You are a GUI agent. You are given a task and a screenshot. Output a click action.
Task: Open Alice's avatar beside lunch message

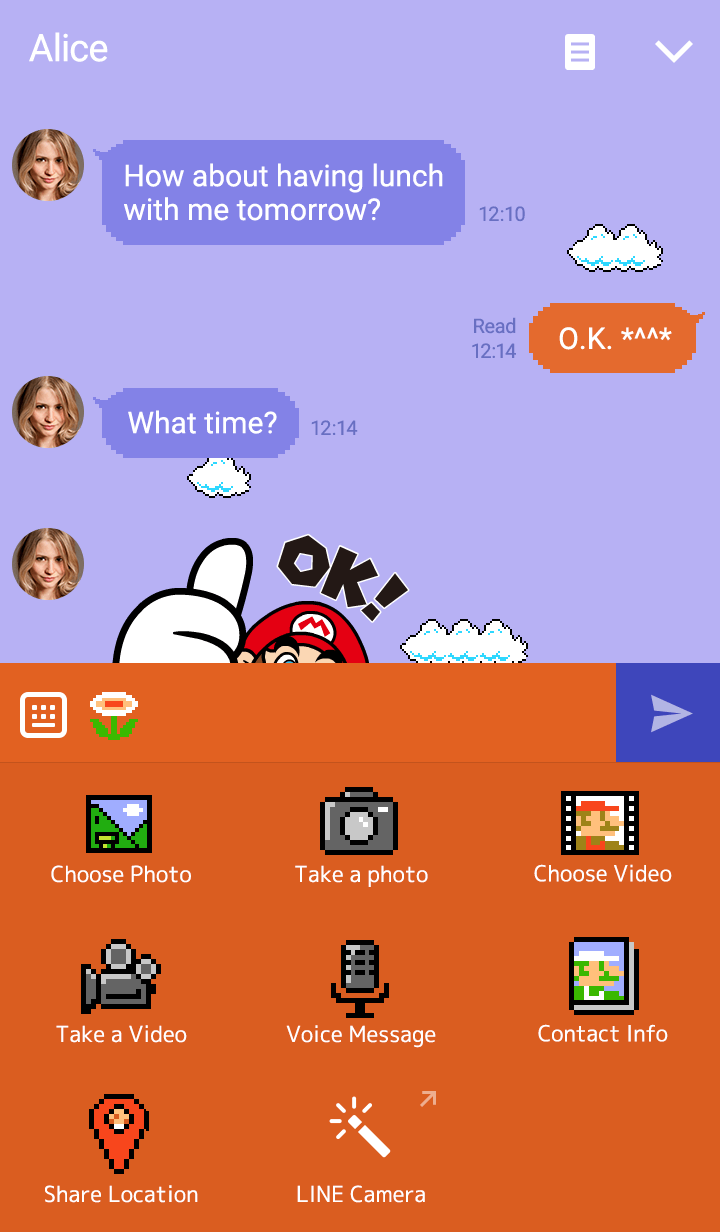point(48,165)
